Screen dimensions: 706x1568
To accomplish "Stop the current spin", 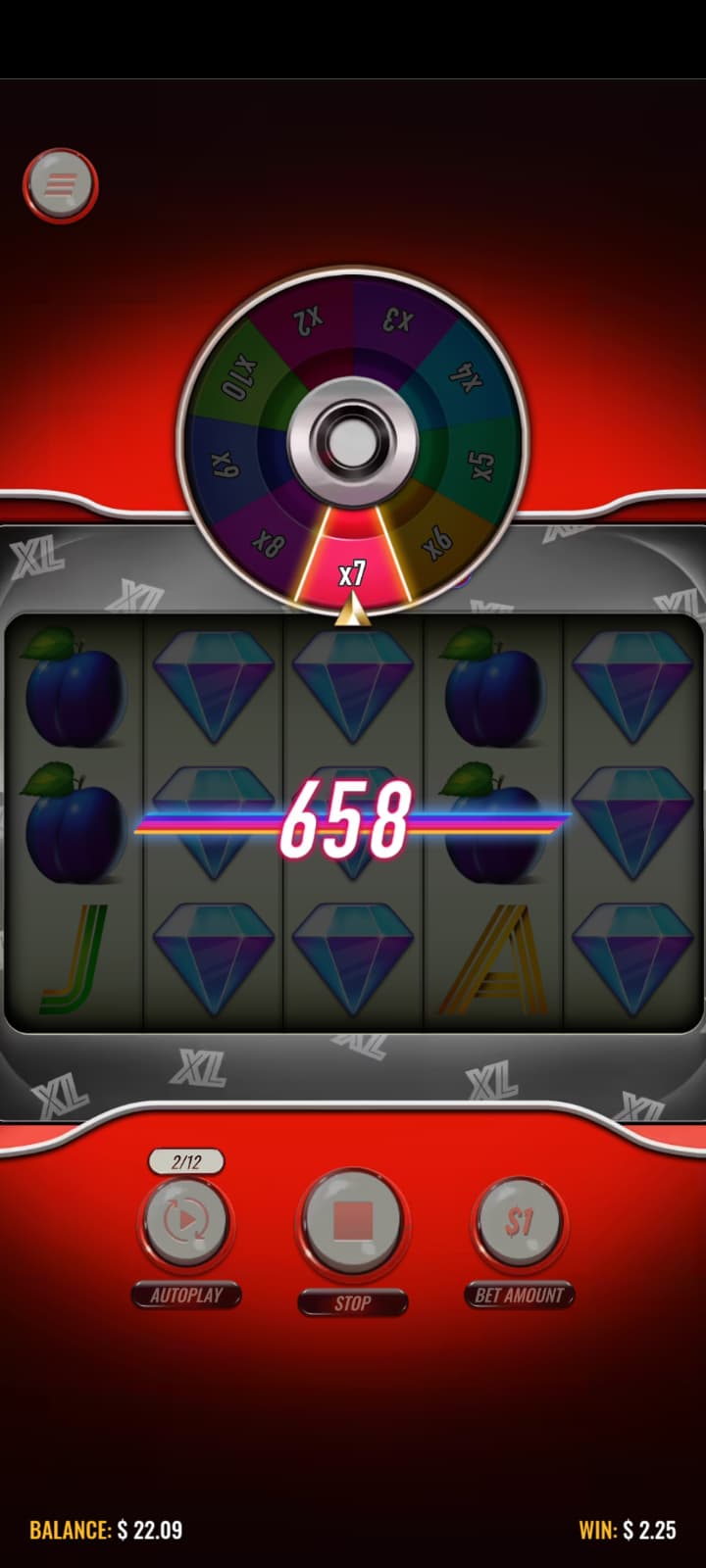I will [x=352, y=1222].
